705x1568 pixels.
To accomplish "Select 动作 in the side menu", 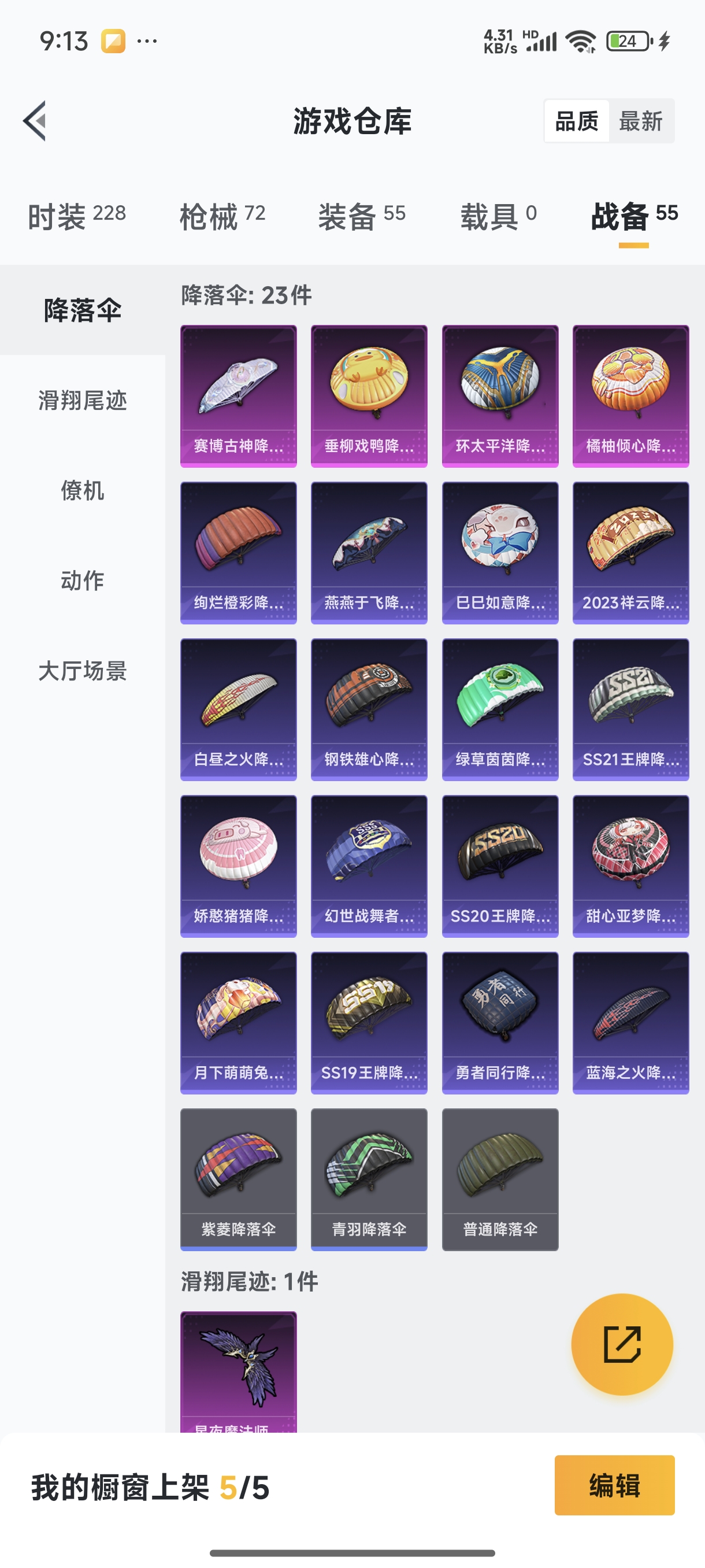I will point(83,580).
